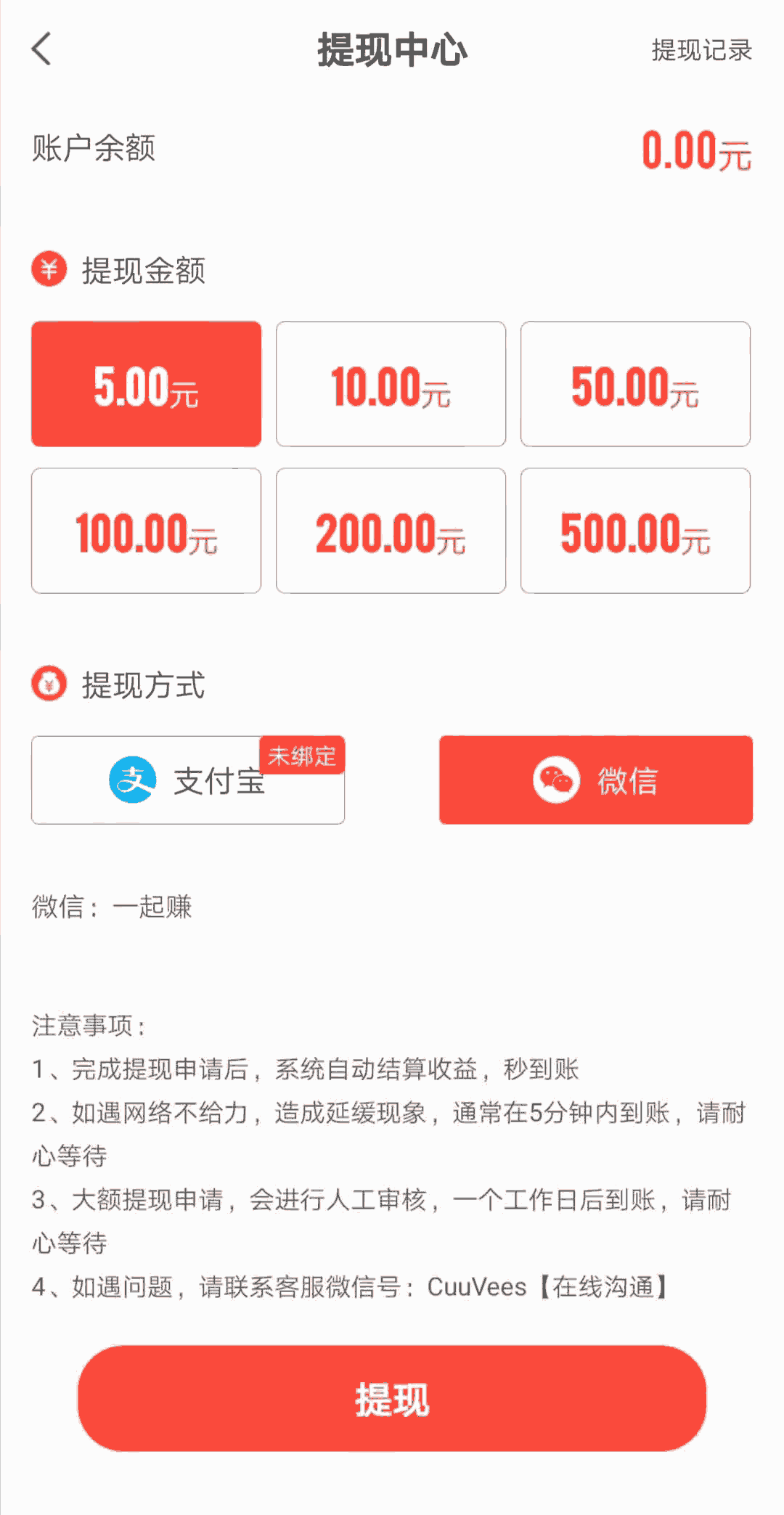
Task: Select the 5.00元 withdrawal amount
Action: (x=146, y=384)
